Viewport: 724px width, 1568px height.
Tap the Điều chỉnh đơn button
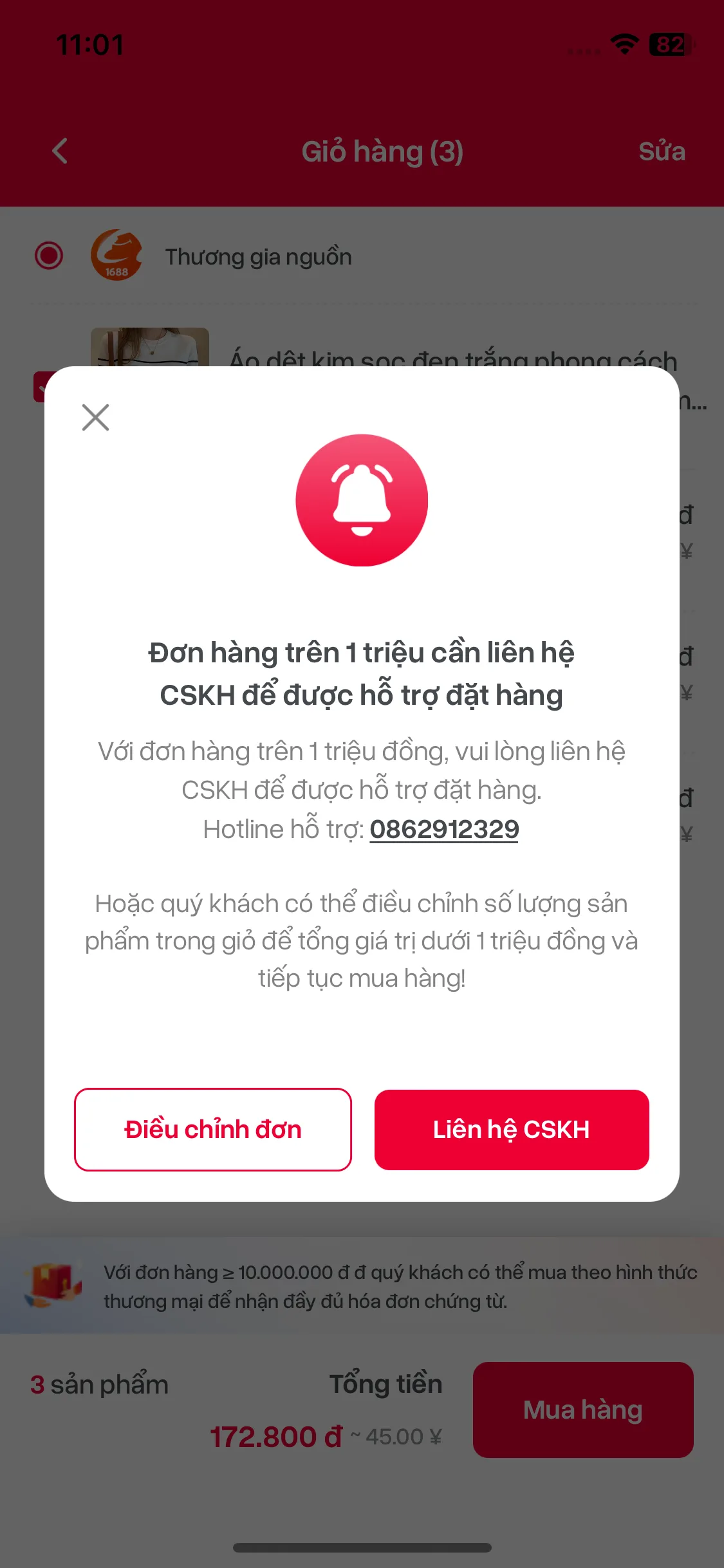coord(213,1129)
